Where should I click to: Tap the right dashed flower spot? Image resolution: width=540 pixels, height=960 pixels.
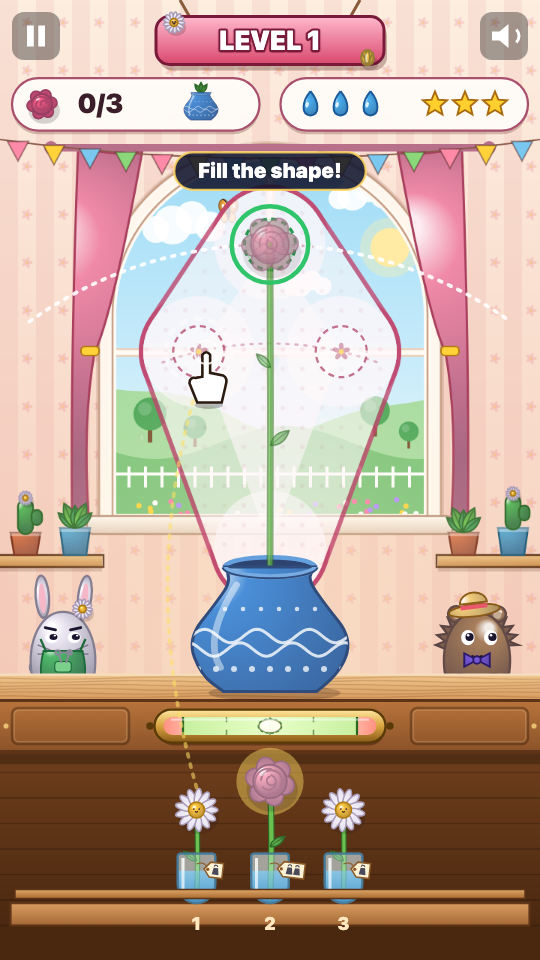[341, 351]
